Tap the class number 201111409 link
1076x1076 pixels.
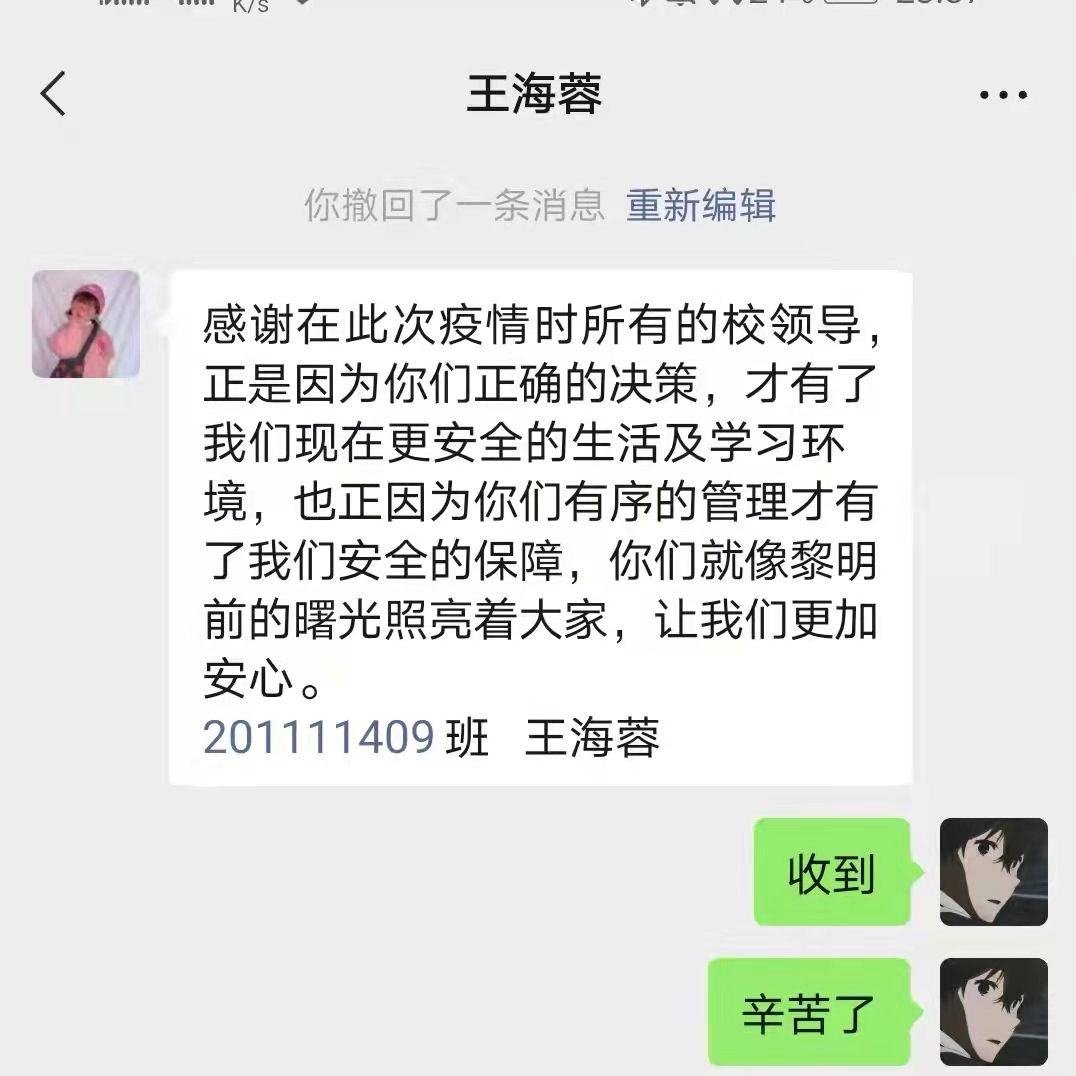pos(318,739)
